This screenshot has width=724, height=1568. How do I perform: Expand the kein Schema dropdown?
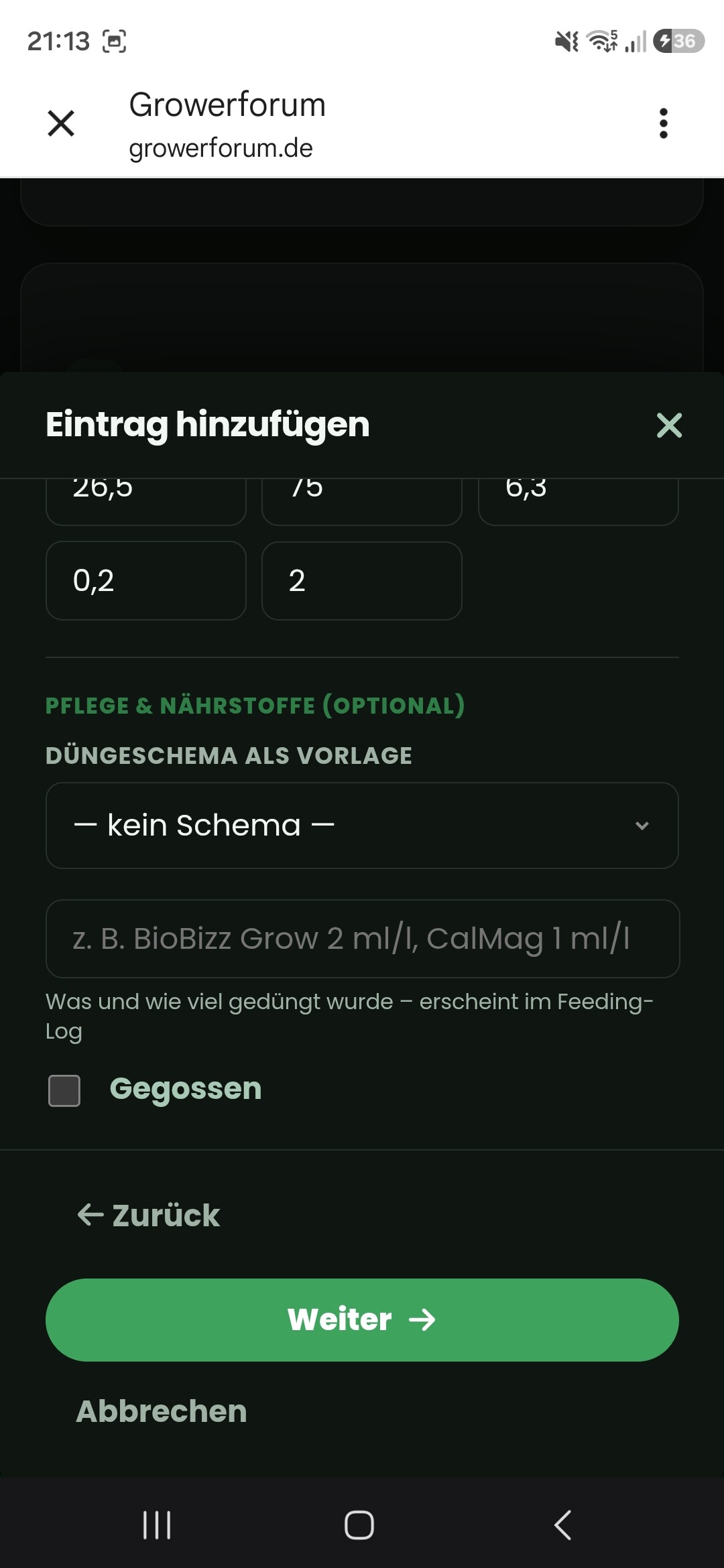coord(362,826)
